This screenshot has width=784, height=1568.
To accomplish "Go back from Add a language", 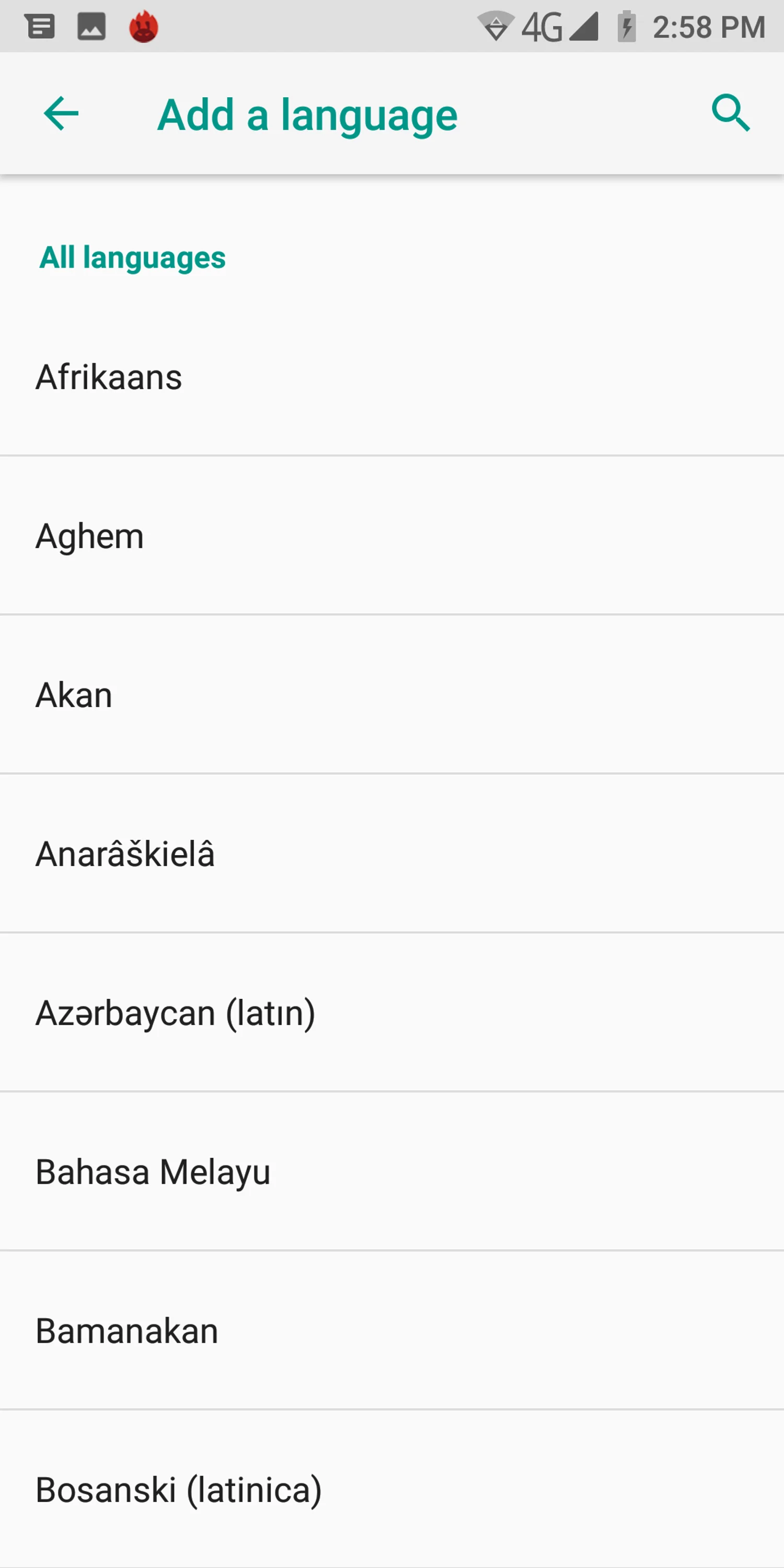I will click(x=61, y=113).
